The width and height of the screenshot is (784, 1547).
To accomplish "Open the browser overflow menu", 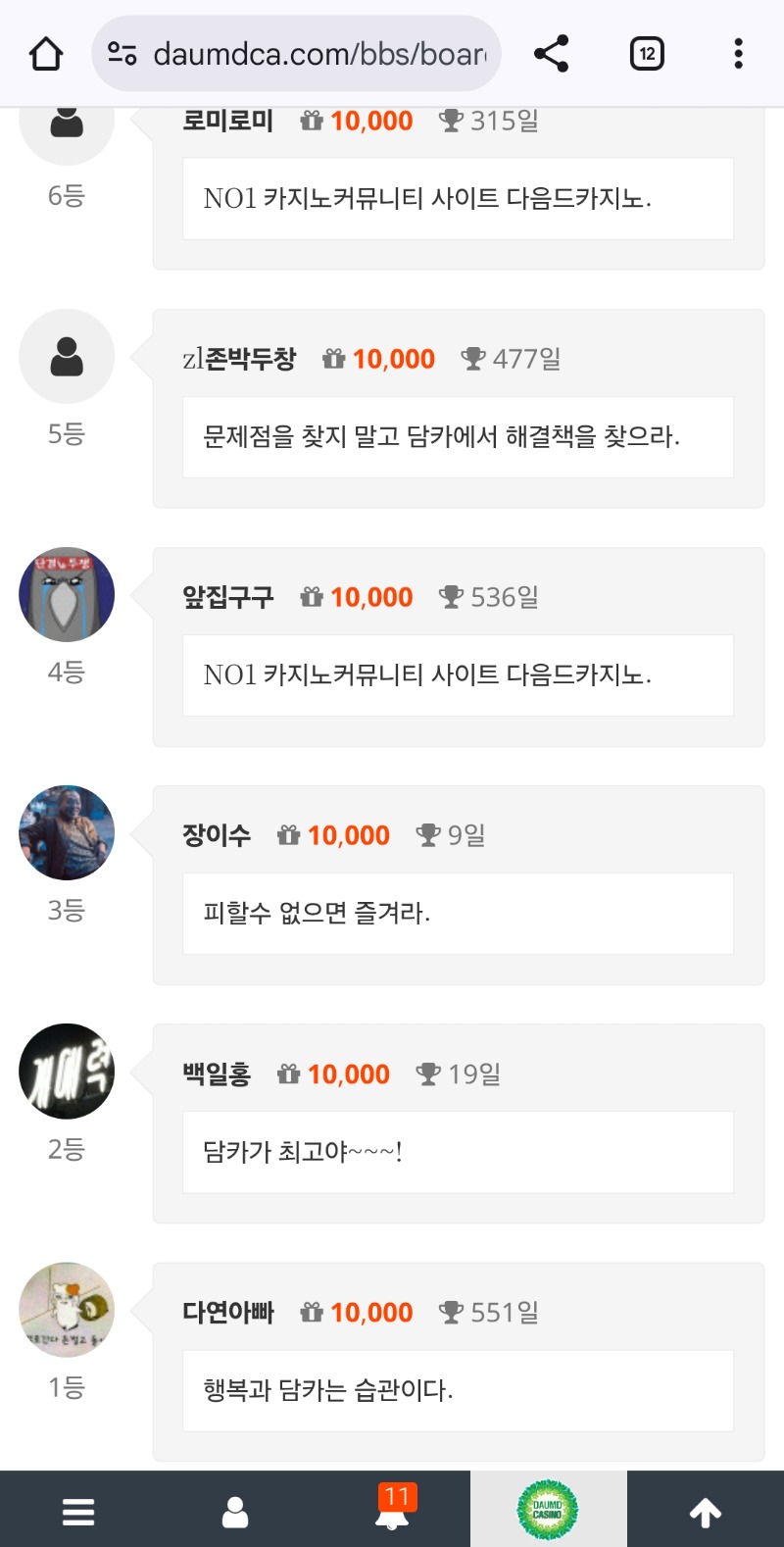I will [738, 54].
